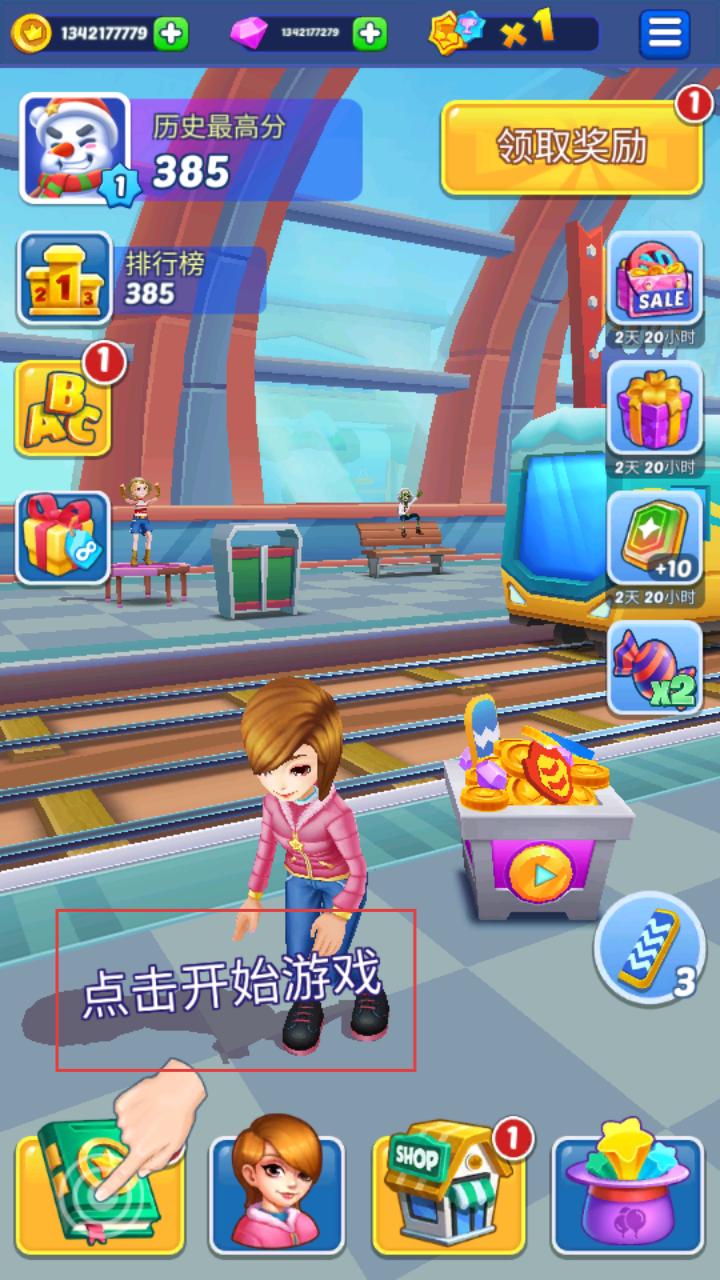The width and height of the screenshot is (720, 1280).
Task: Open the hamburger menu
Action: click(664, 33)
